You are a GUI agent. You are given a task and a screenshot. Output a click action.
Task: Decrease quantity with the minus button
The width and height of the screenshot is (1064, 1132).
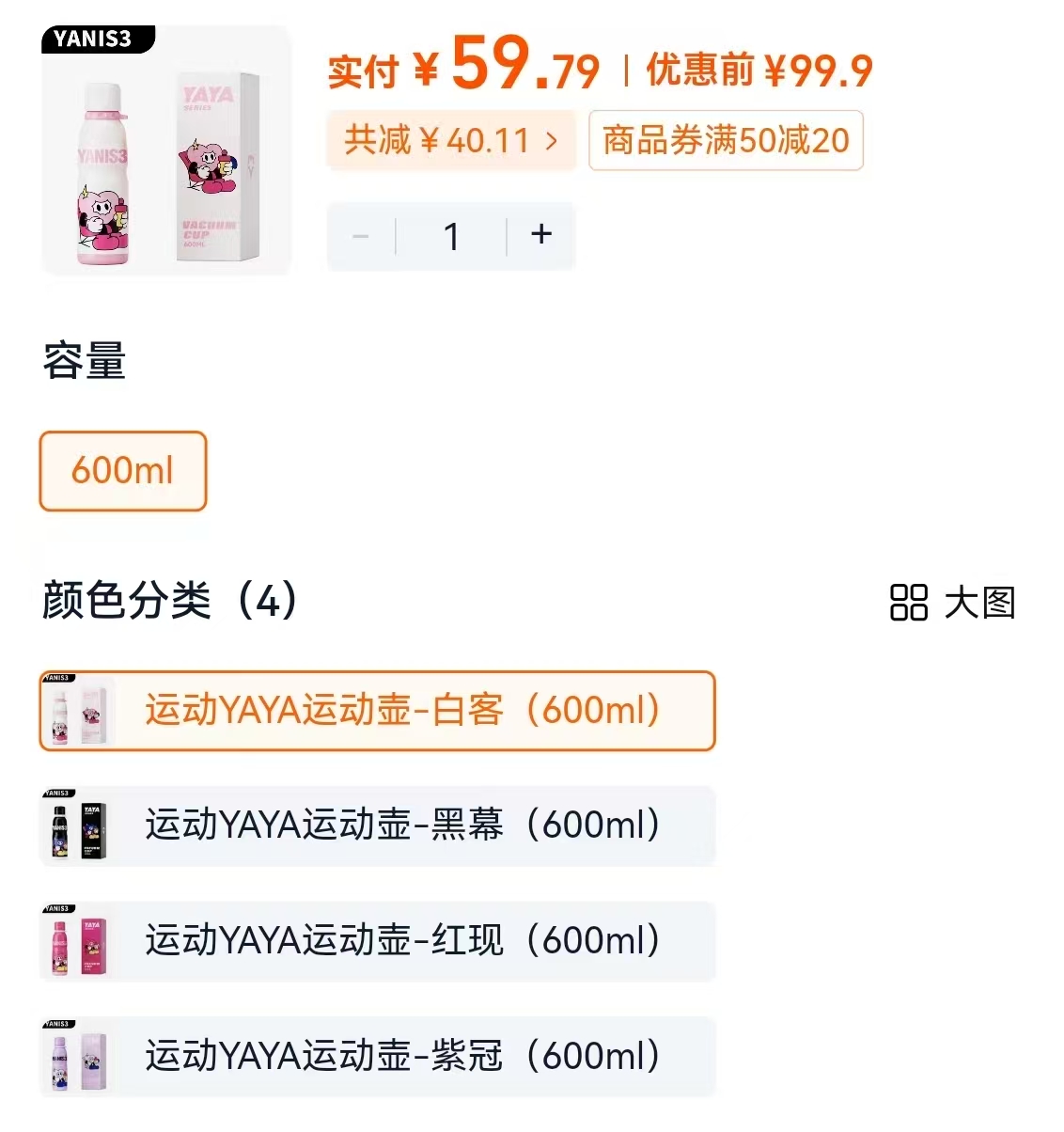coord(361,236)
